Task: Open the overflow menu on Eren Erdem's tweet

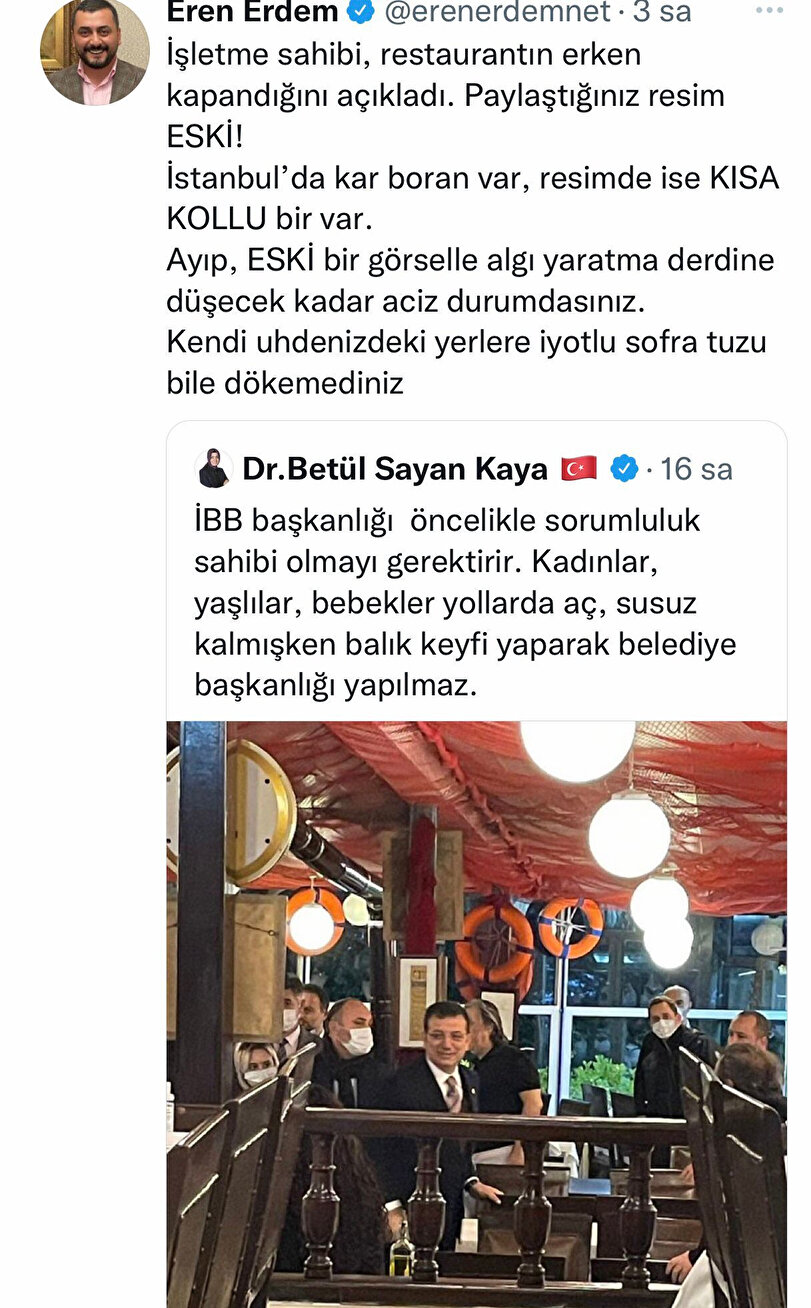Action: coord(768,10)
